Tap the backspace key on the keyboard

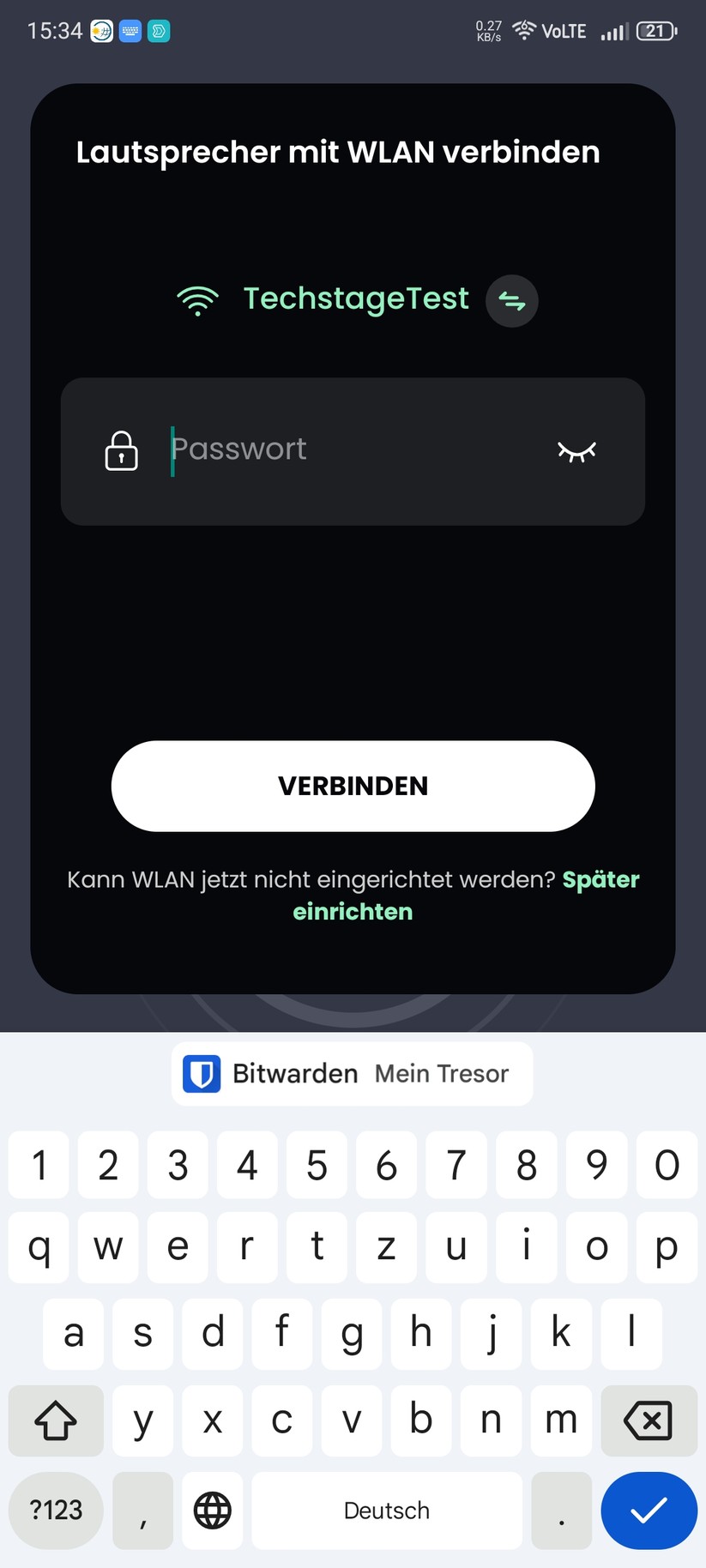click(x=649, y=1421)
